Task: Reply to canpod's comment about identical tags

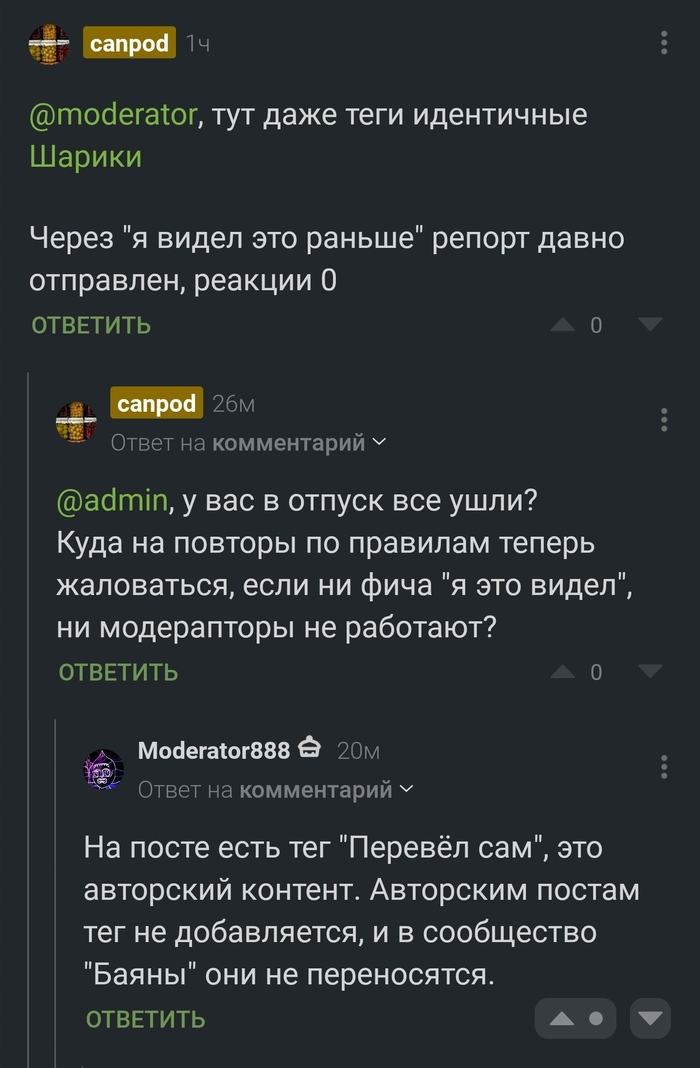Action: pyautogui.click(x=91, y=324)
